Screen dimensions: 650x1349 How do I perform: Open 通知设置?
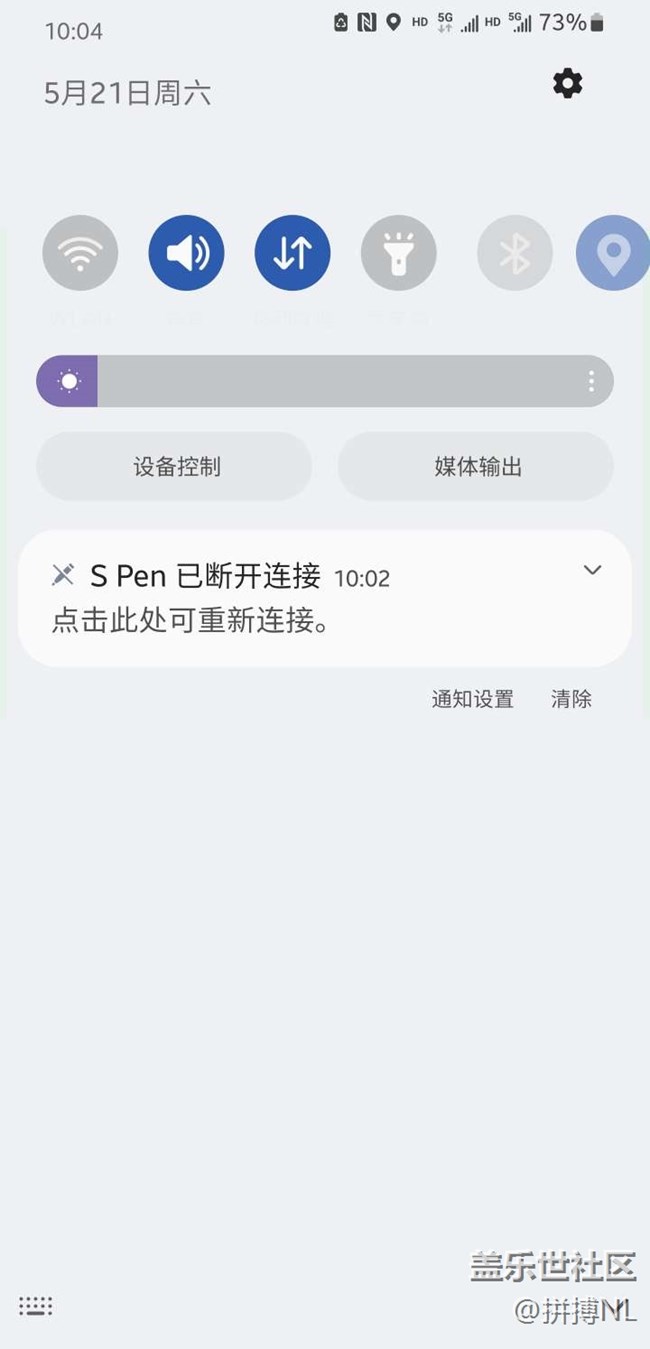pyautogui.click(x=472, y=699)
